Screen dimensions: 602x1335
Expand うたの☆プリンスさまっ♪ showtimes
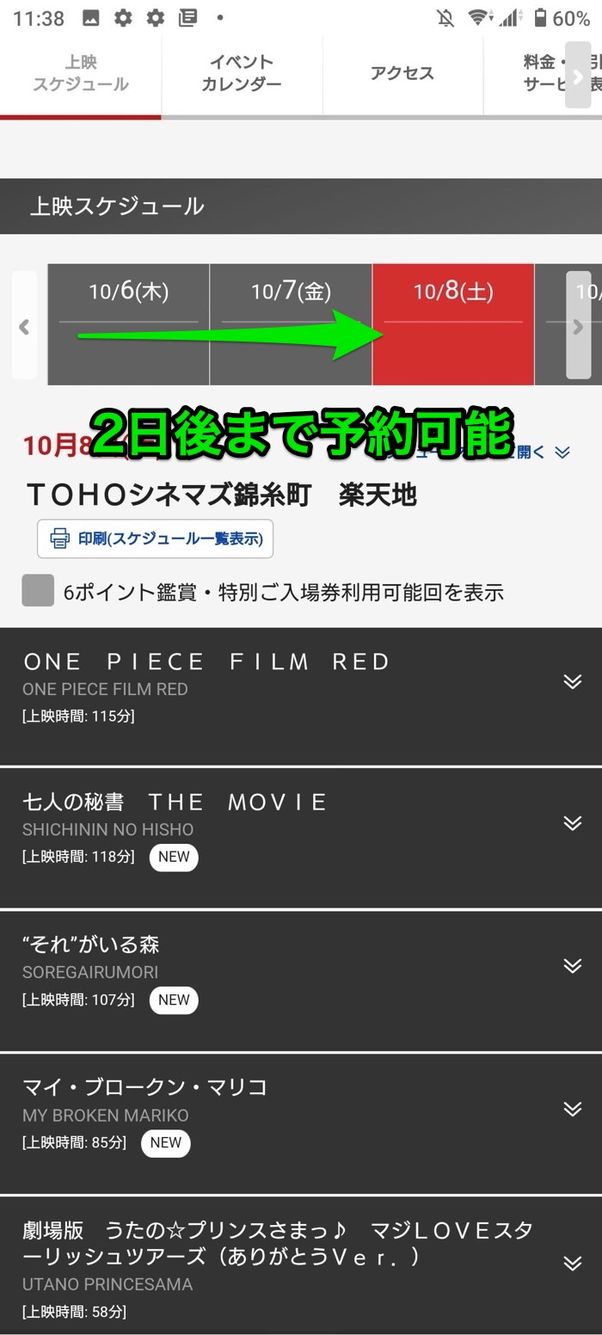tap(572, 1264)
